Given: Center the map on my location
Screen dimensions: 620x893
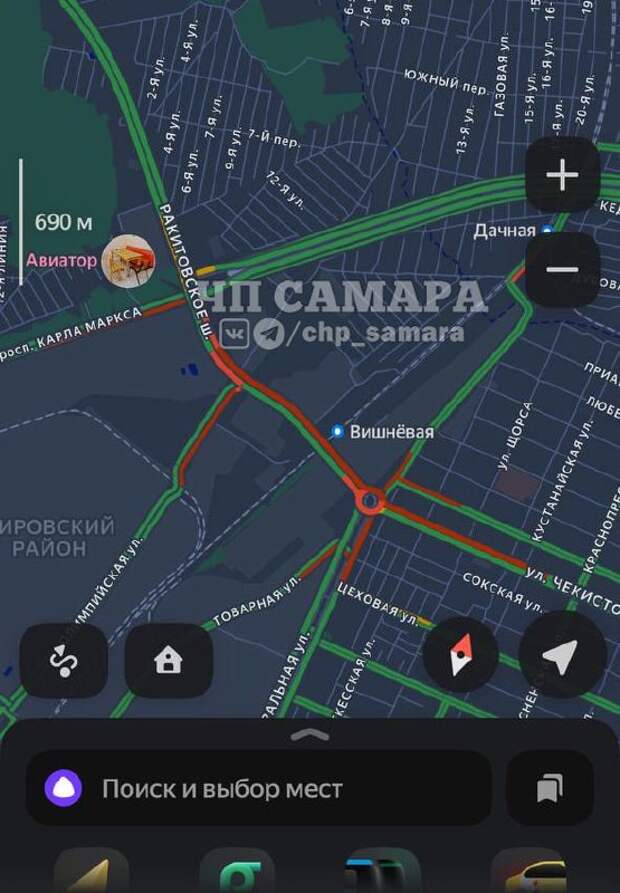Looking at the screenshot, I should pyautogui.click(x=562, y=657).
